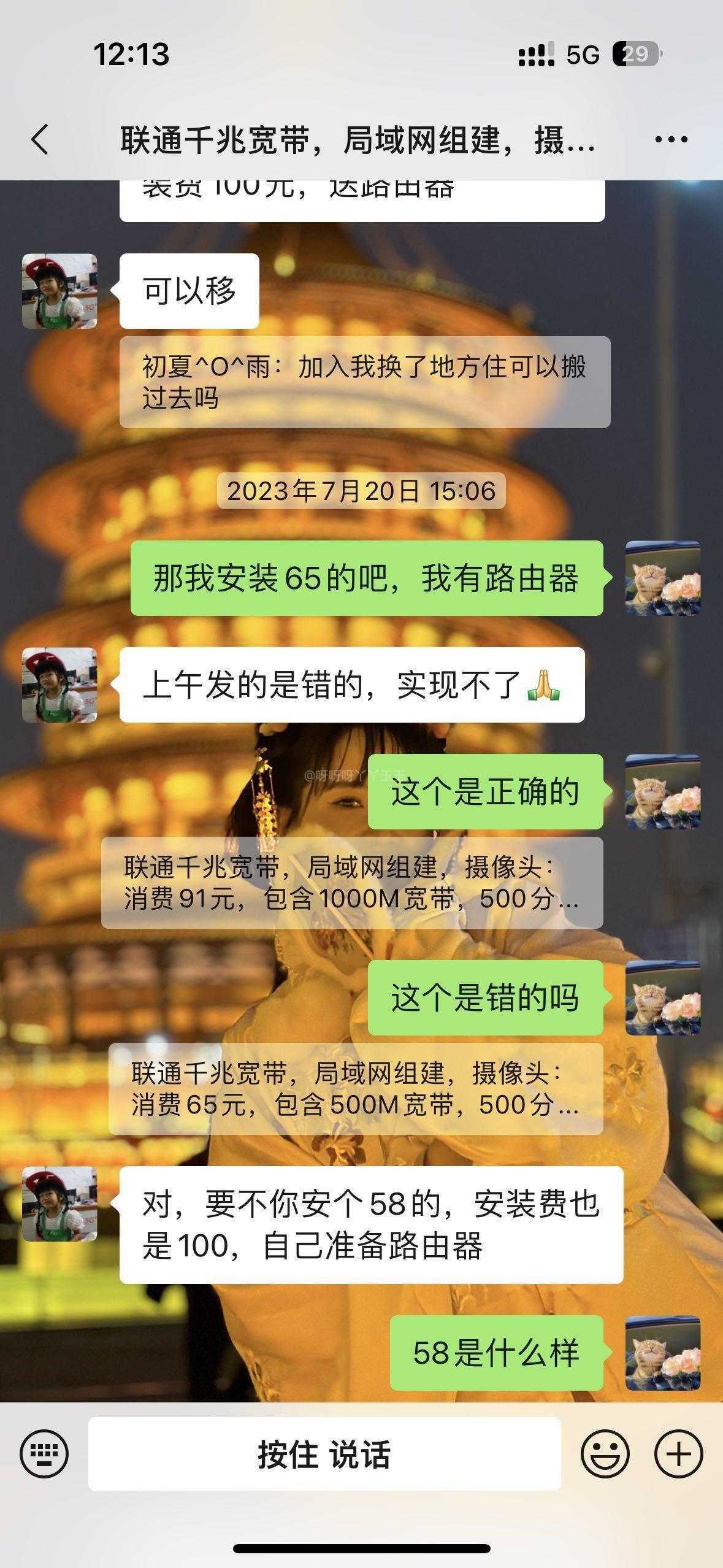Go back to the chat list
Viewport: 723px width, 1568px height.
click(x=40, y=139)
